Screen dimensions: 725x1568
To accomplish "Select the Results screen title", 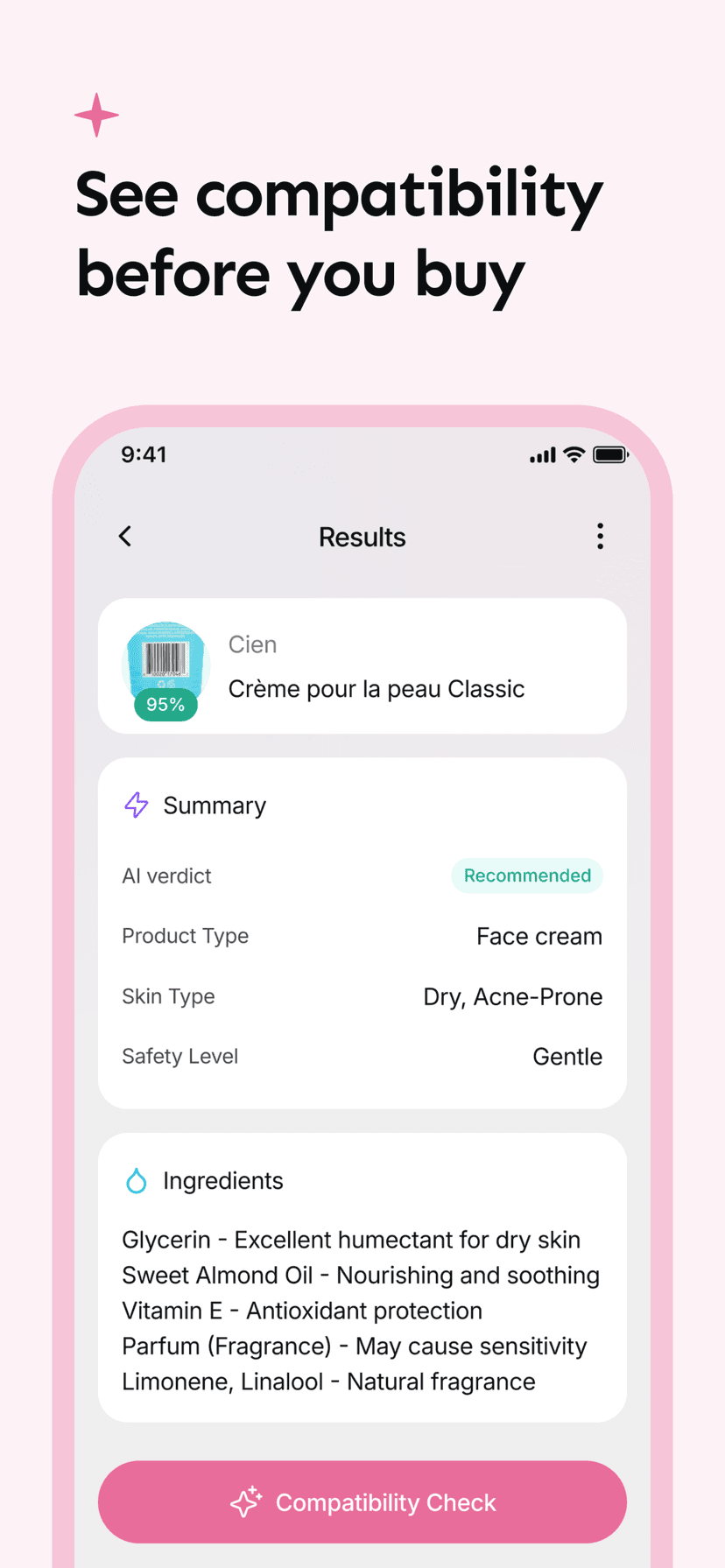I will point(362,536).
